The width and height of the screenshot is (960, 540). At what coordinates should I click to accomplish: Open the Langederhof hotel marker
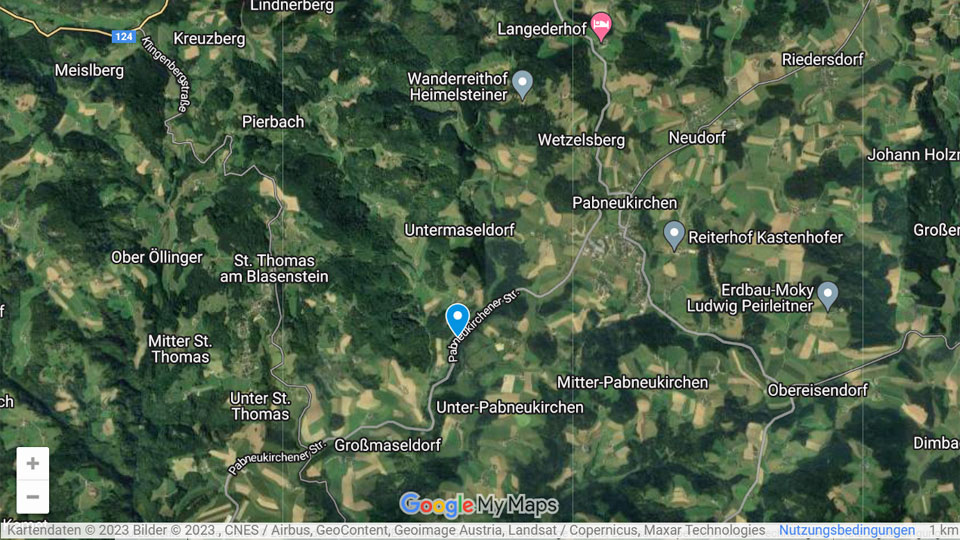600,24
